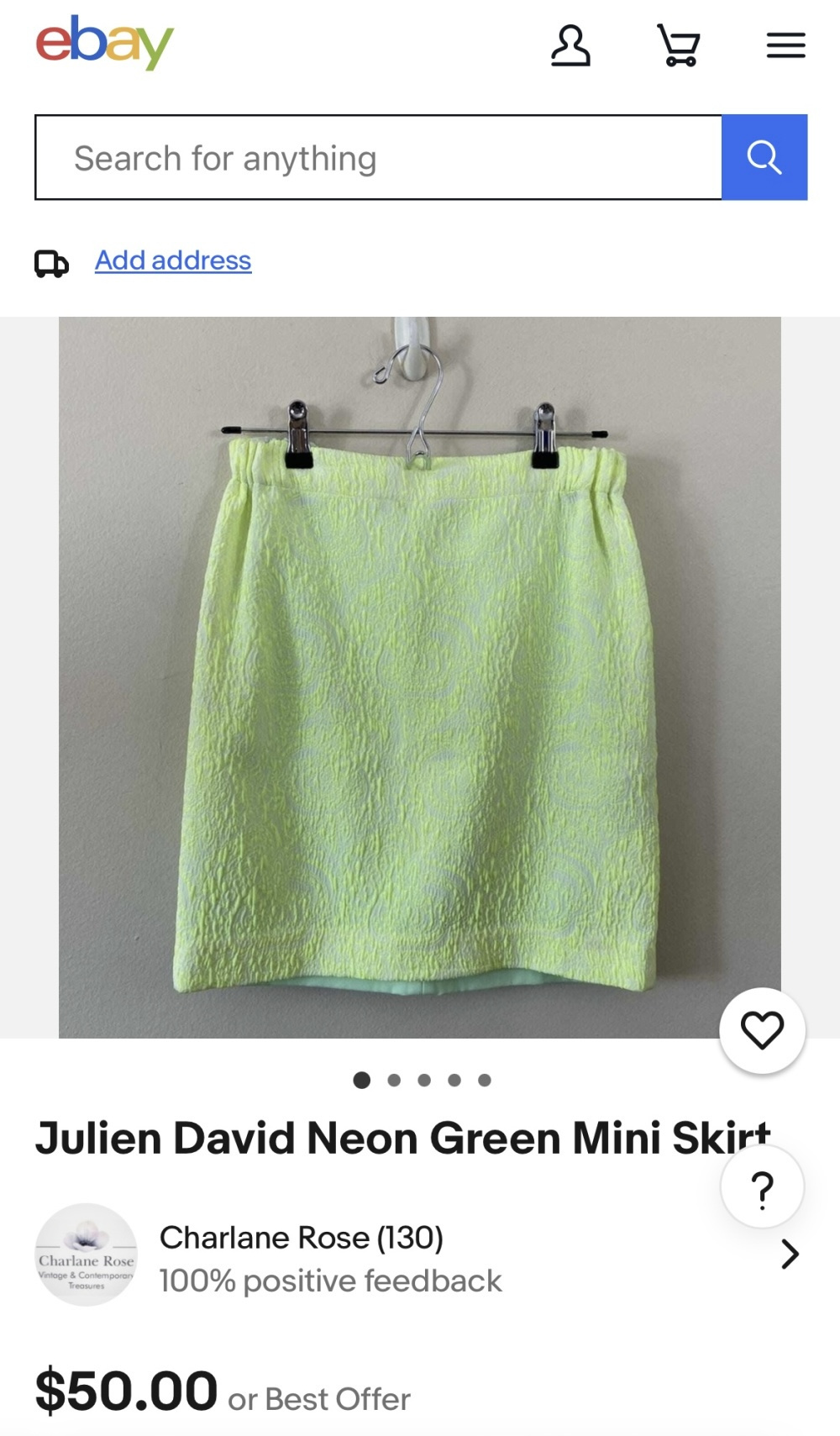This screenshot has width=840, height=1436.
Task: Tap the Add address link
Action: pos(172,260)
